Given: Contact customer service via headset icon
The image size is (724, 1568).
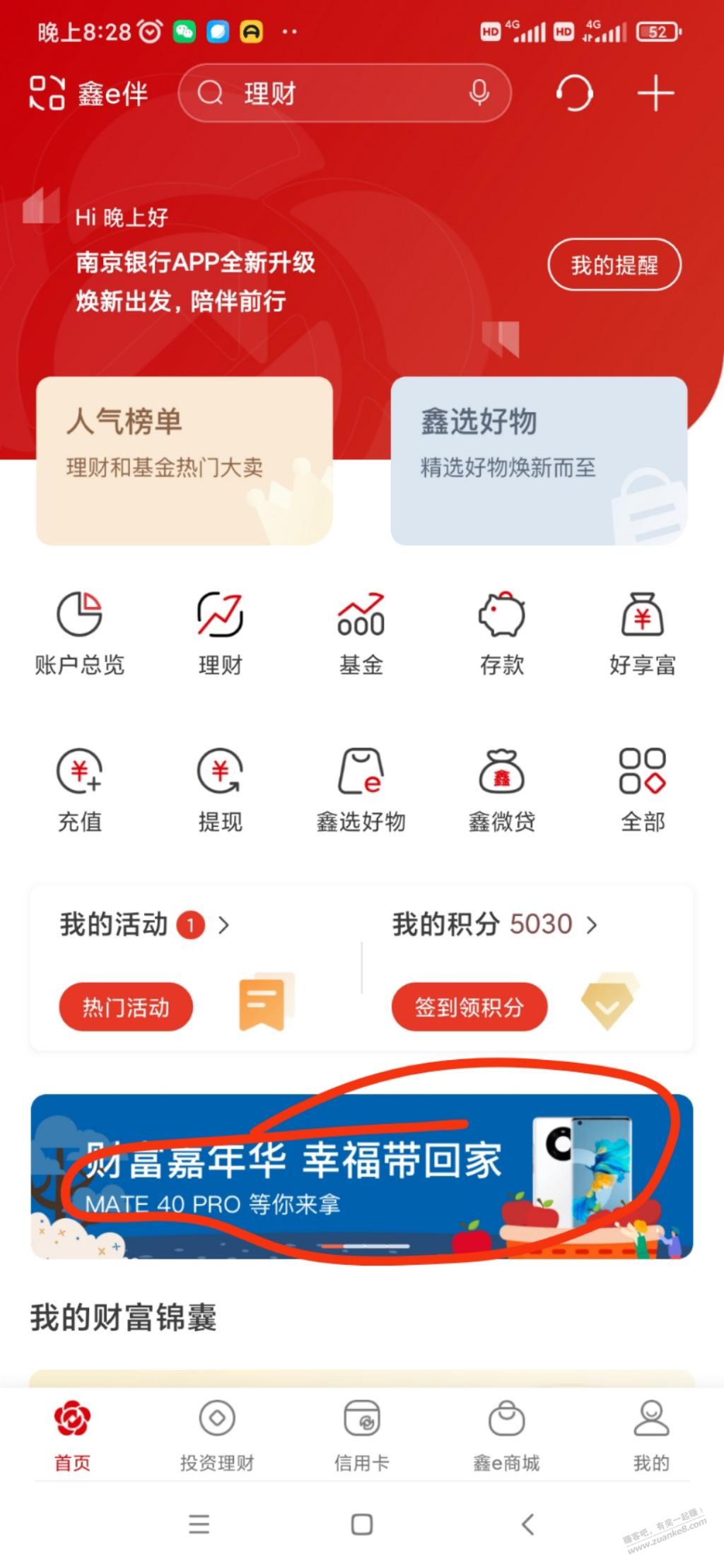Looking at the screenshot, I should 573,93.
